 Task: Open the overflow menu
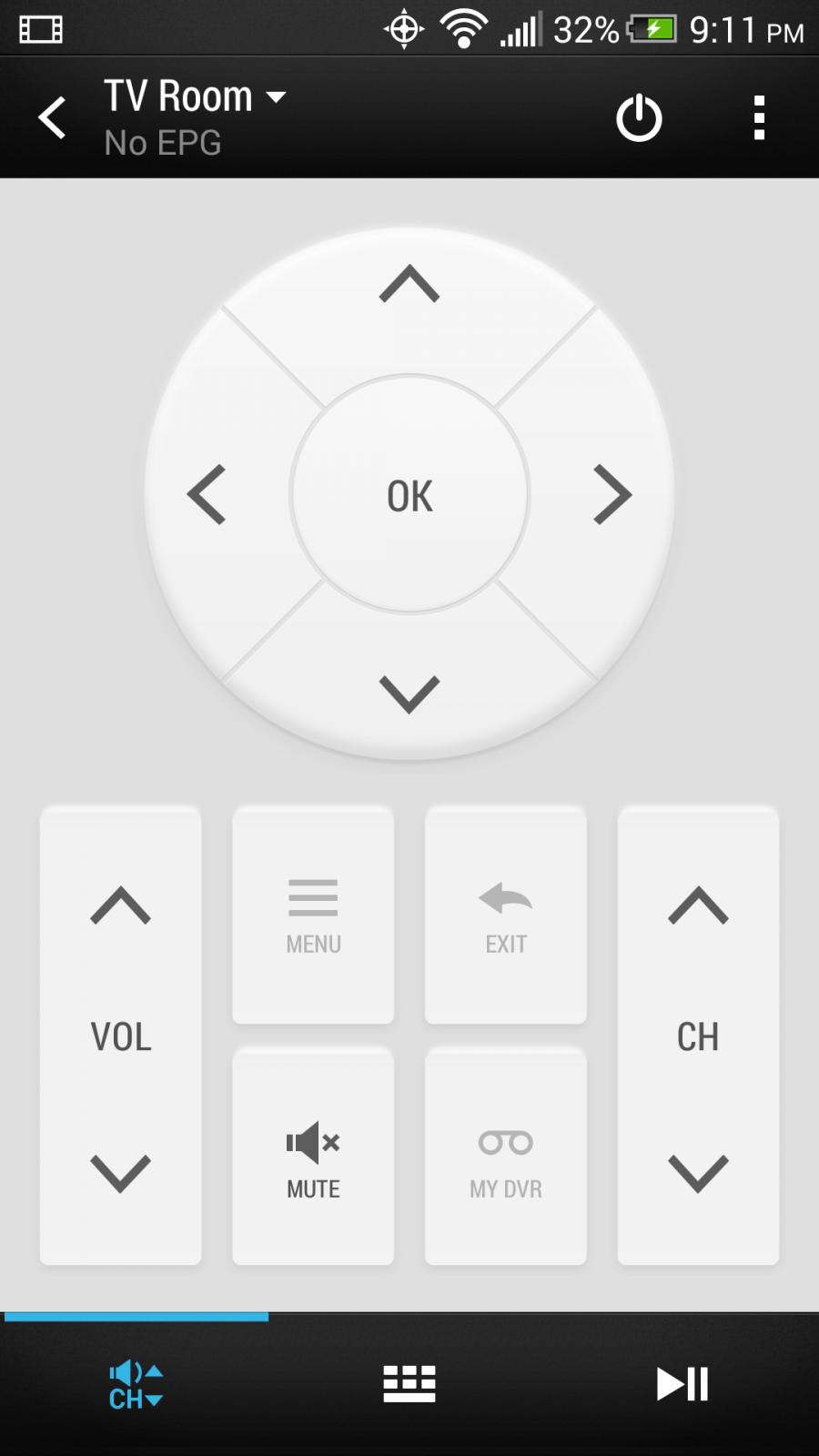[759, 117]
